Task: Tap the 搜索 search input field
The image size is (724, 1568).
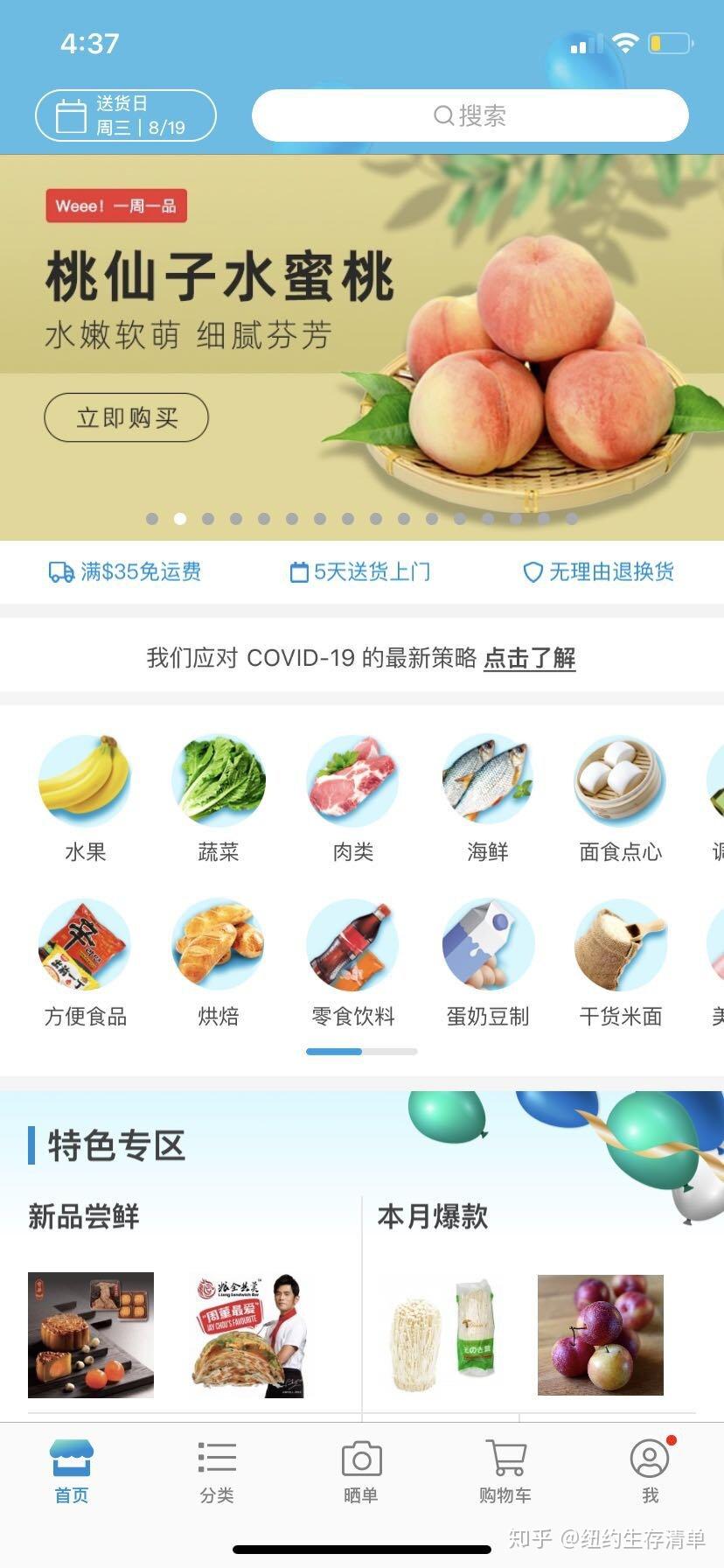Action: 470,115
